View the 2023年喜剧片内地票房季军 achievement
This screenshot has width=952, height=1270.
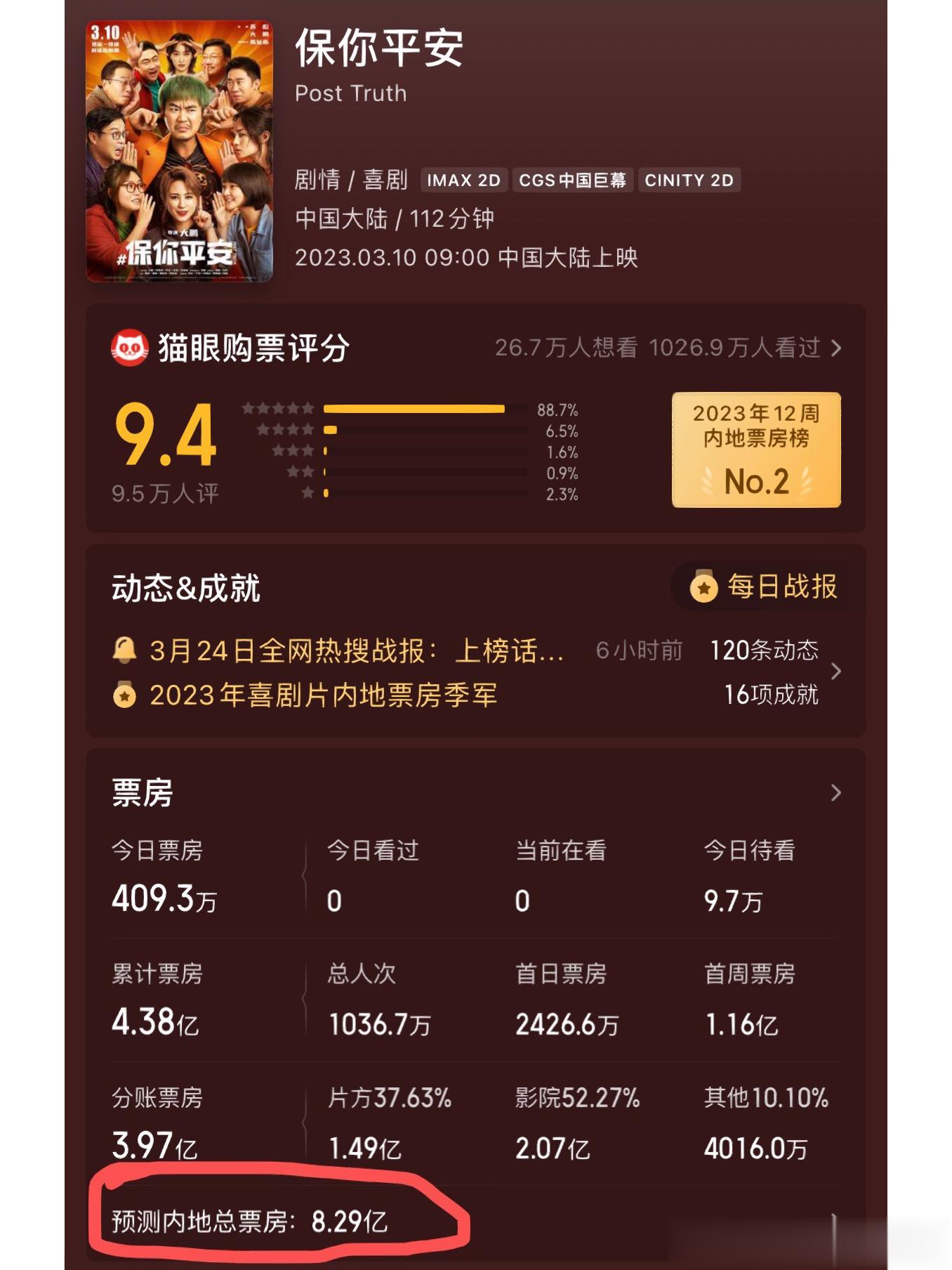coord(323,695)
